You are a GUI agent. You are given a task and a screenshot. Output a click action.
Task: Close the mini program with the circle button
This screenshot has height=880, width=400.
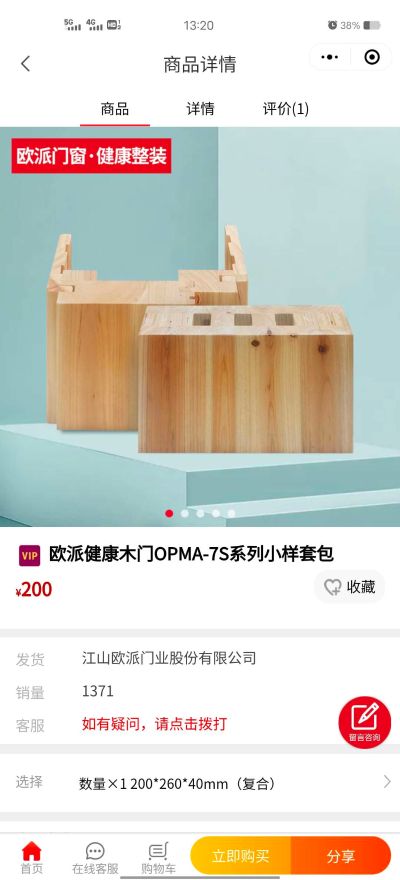pos(372,57)
